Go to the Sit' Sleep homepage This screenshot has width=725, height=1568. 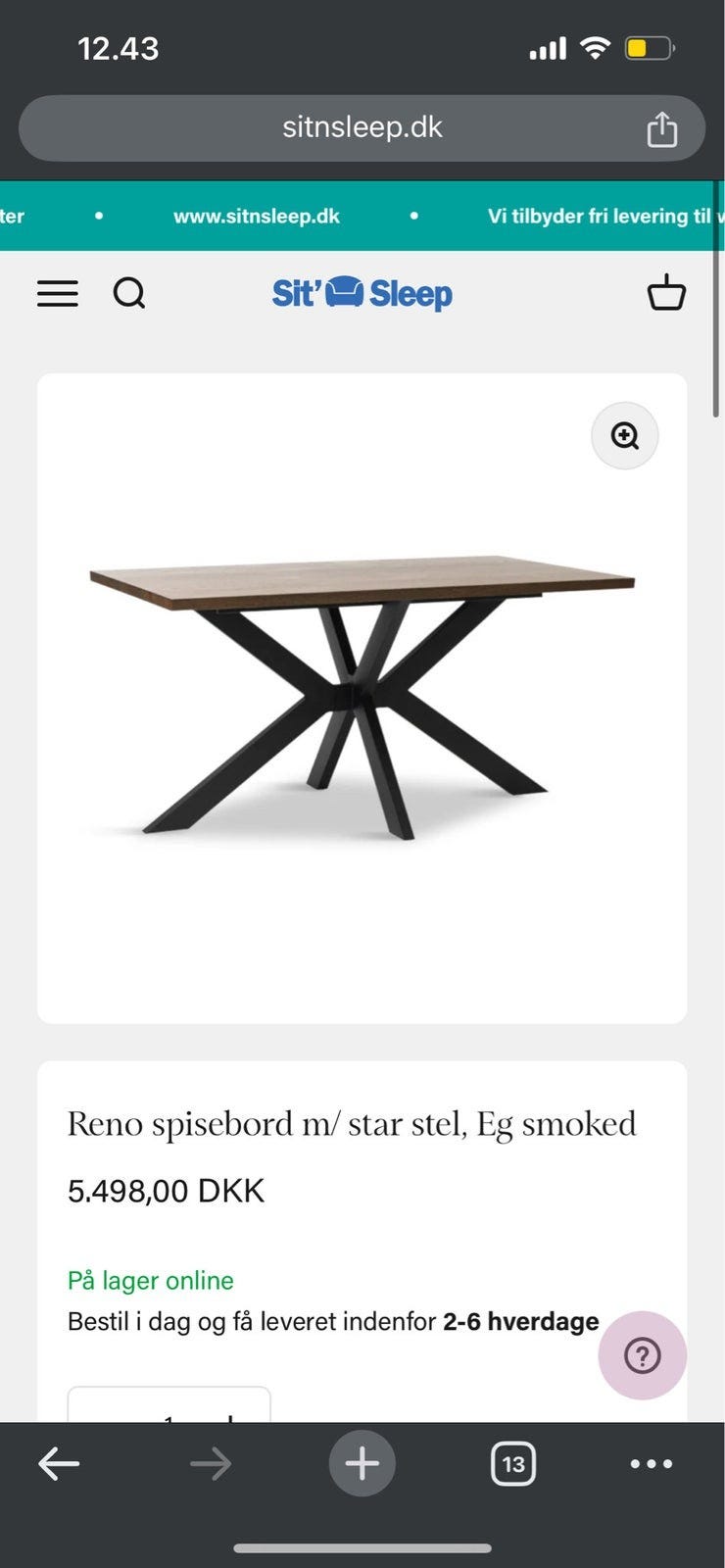coord(362,293)
